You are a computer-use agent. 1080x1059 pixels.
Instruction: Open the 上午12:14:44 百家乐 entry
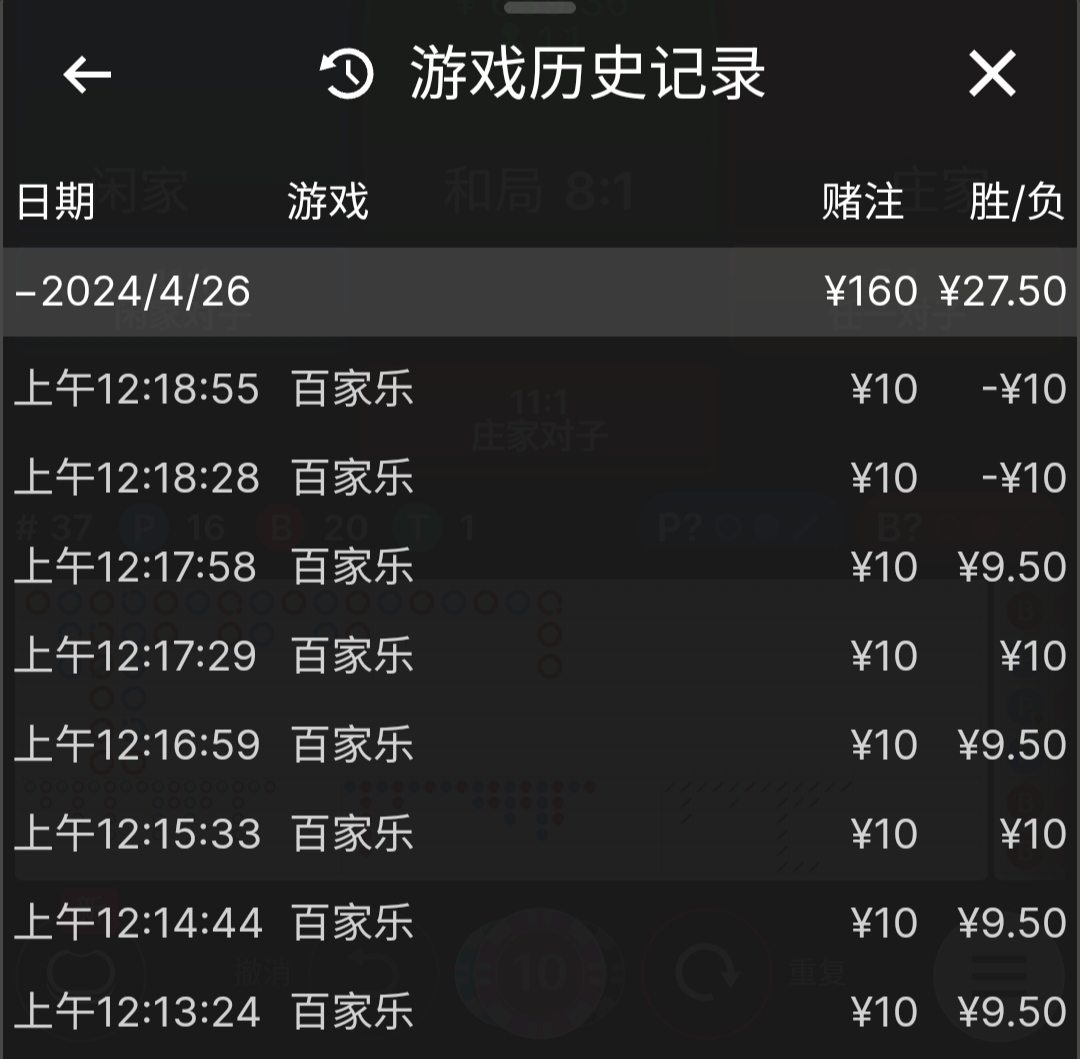[x=540, y=923]
